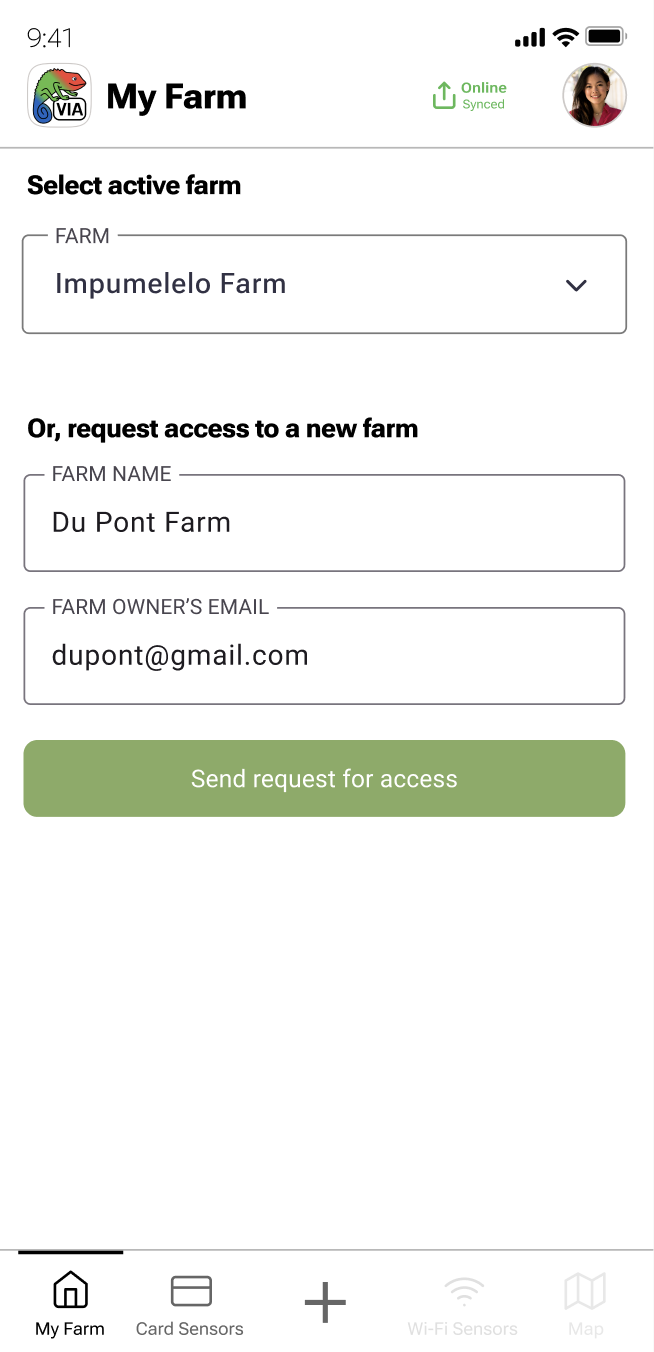Switch to the My Farm tab
654x1352 pixels.
coord(70,1304)
